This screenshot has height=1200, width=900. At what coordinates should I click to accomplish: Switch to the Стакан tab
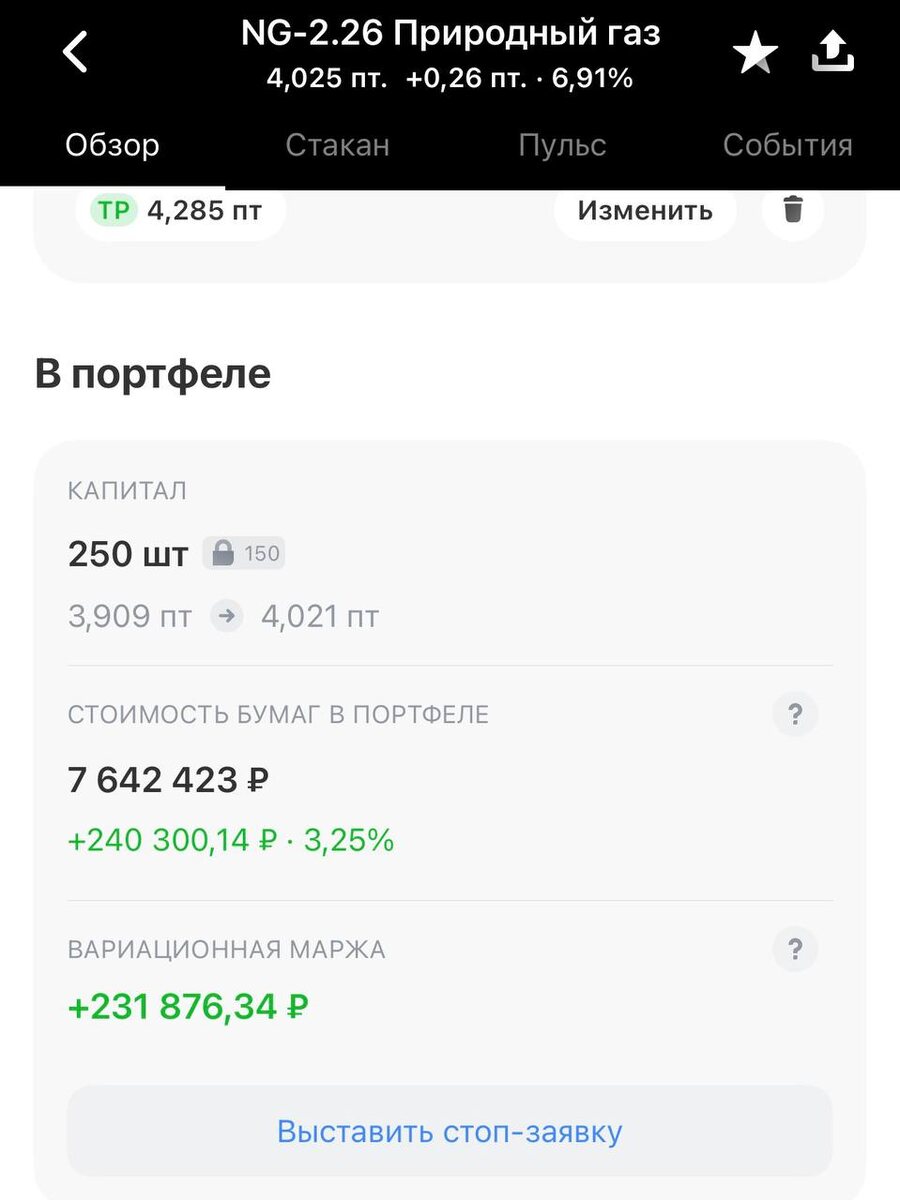point(337,145)
